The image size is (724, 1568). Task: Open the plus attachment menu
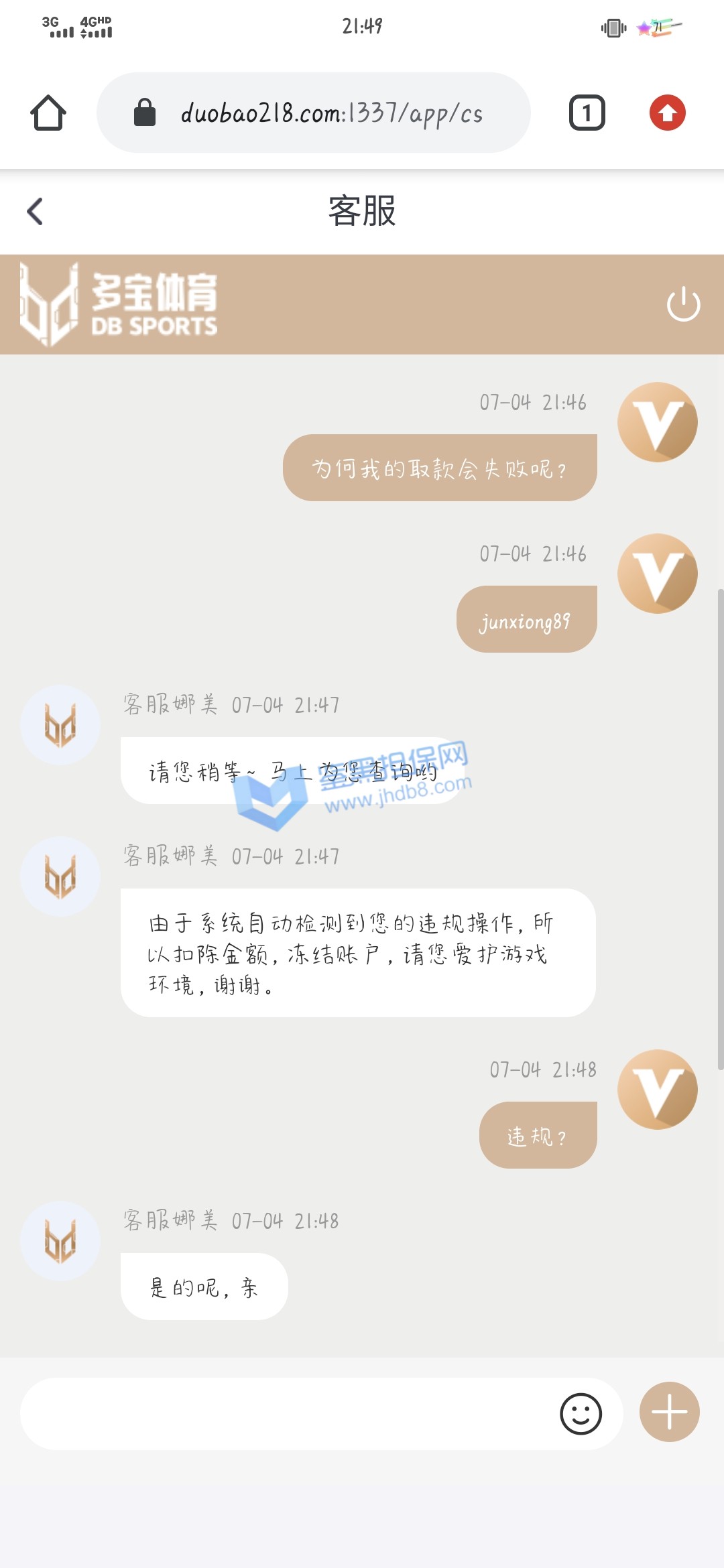(x=669, y=1412)
